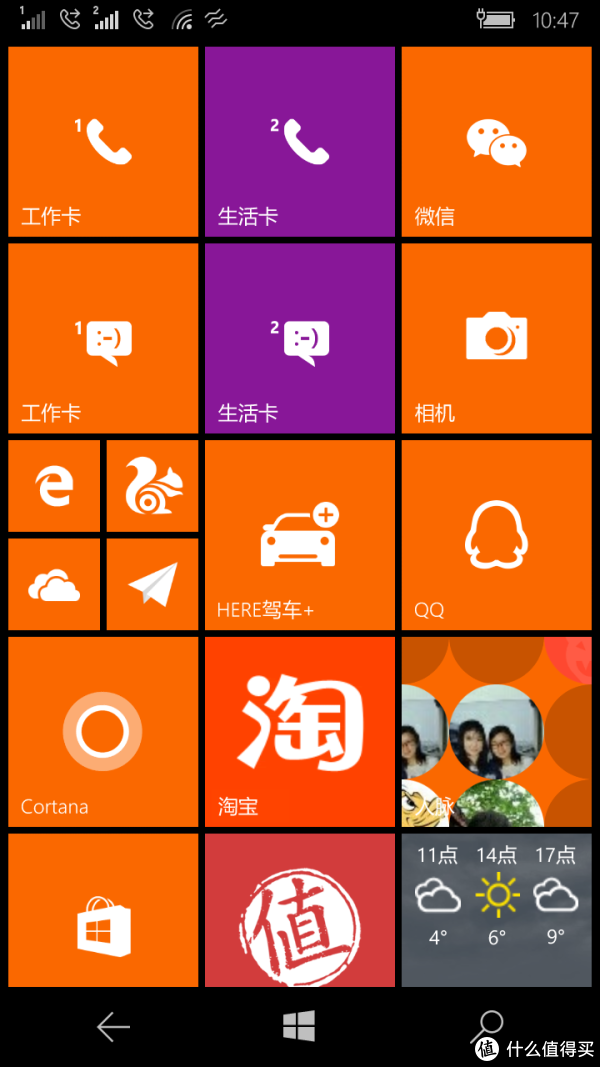
Task: Open the Store shopping bag tile
Action: pyautogui.click(x=103, y=912)
